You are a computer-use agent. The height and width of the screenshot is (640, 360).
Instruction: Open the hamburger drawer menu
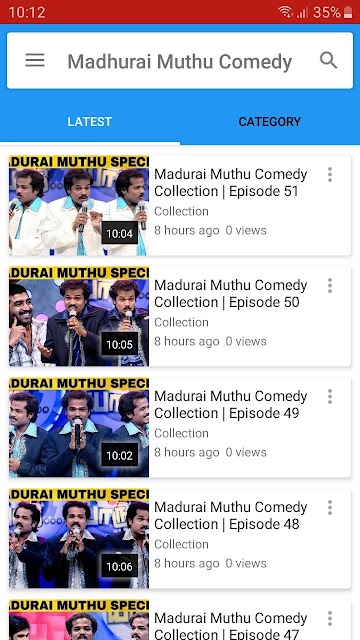click(35, 60)
